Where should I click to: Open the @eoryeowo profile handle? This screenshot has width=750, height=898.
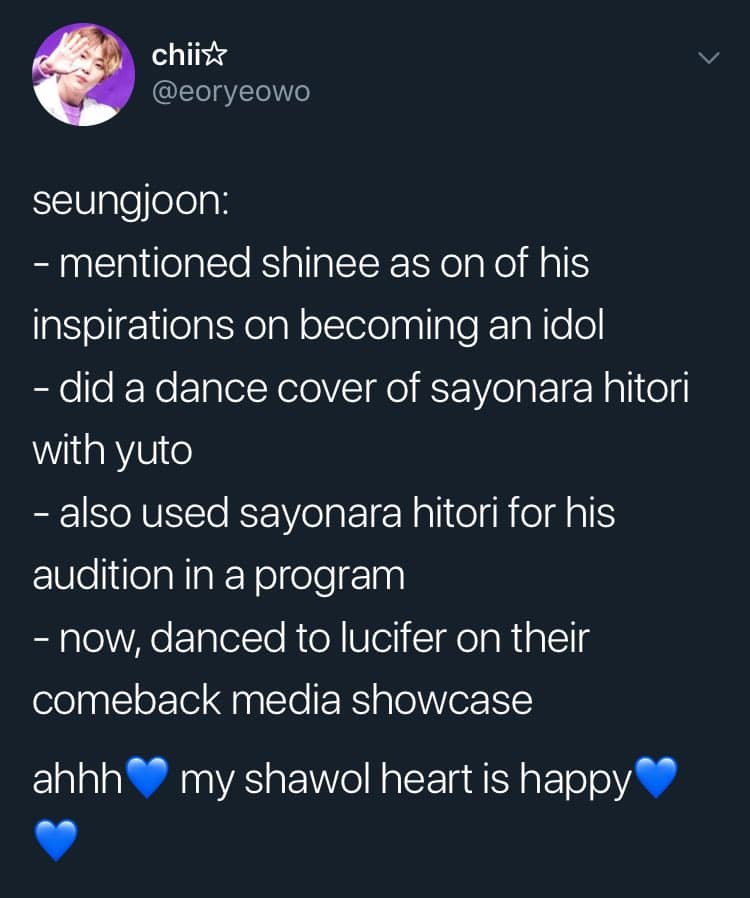coord(230,92)
